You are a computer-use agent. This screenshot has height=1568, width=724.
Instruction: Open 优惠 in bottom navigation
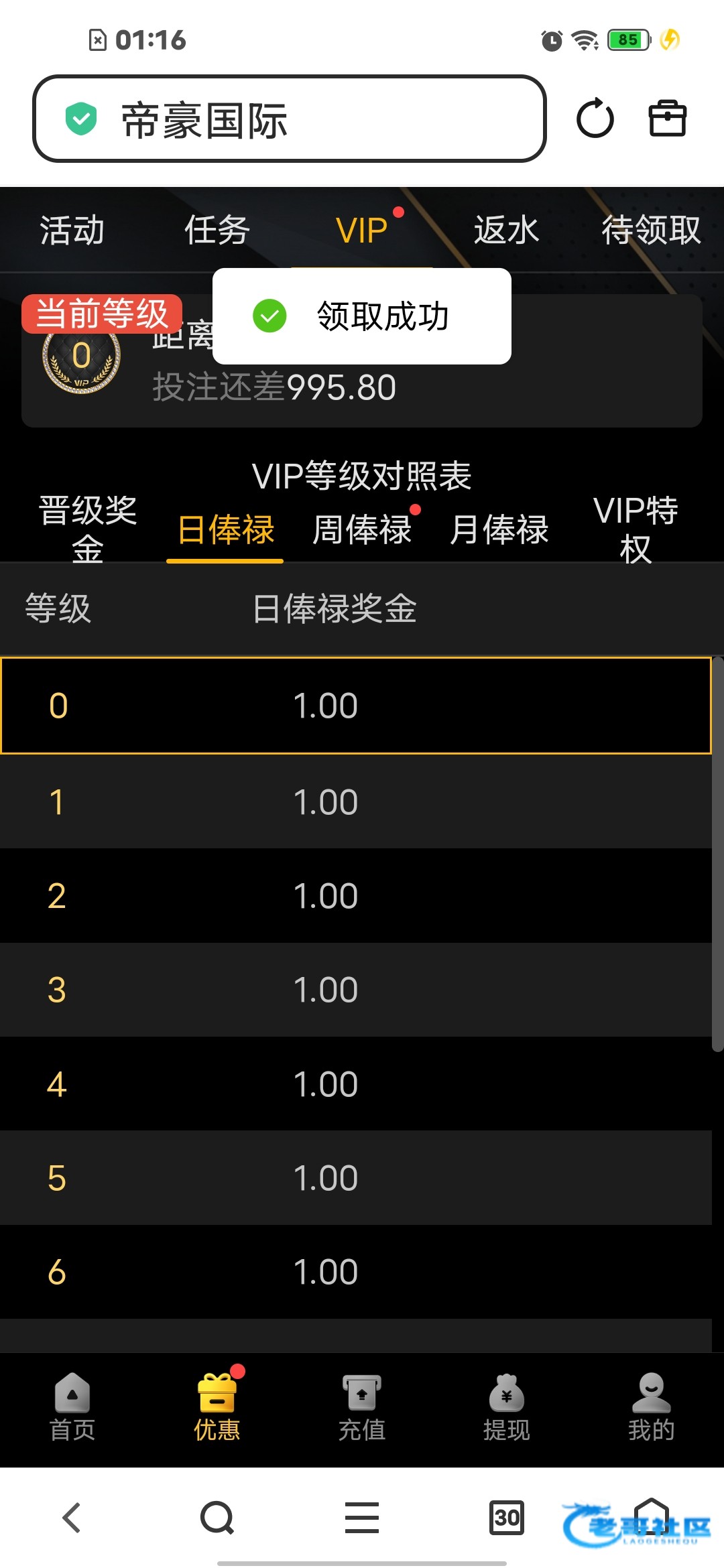(x=217, y=1407)
